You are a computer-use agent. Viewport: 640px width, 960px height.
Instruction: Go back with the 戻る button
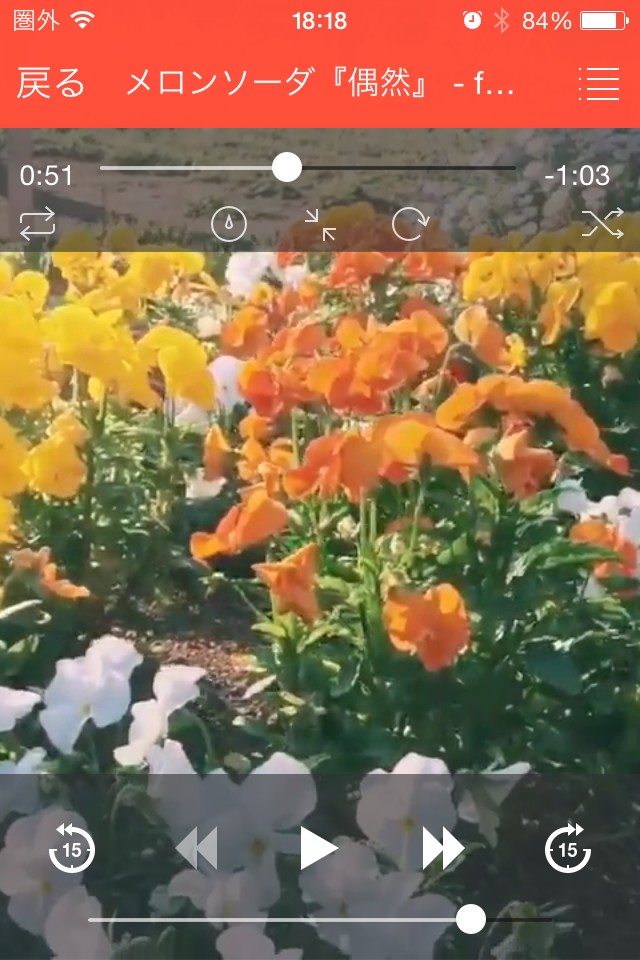50,84
